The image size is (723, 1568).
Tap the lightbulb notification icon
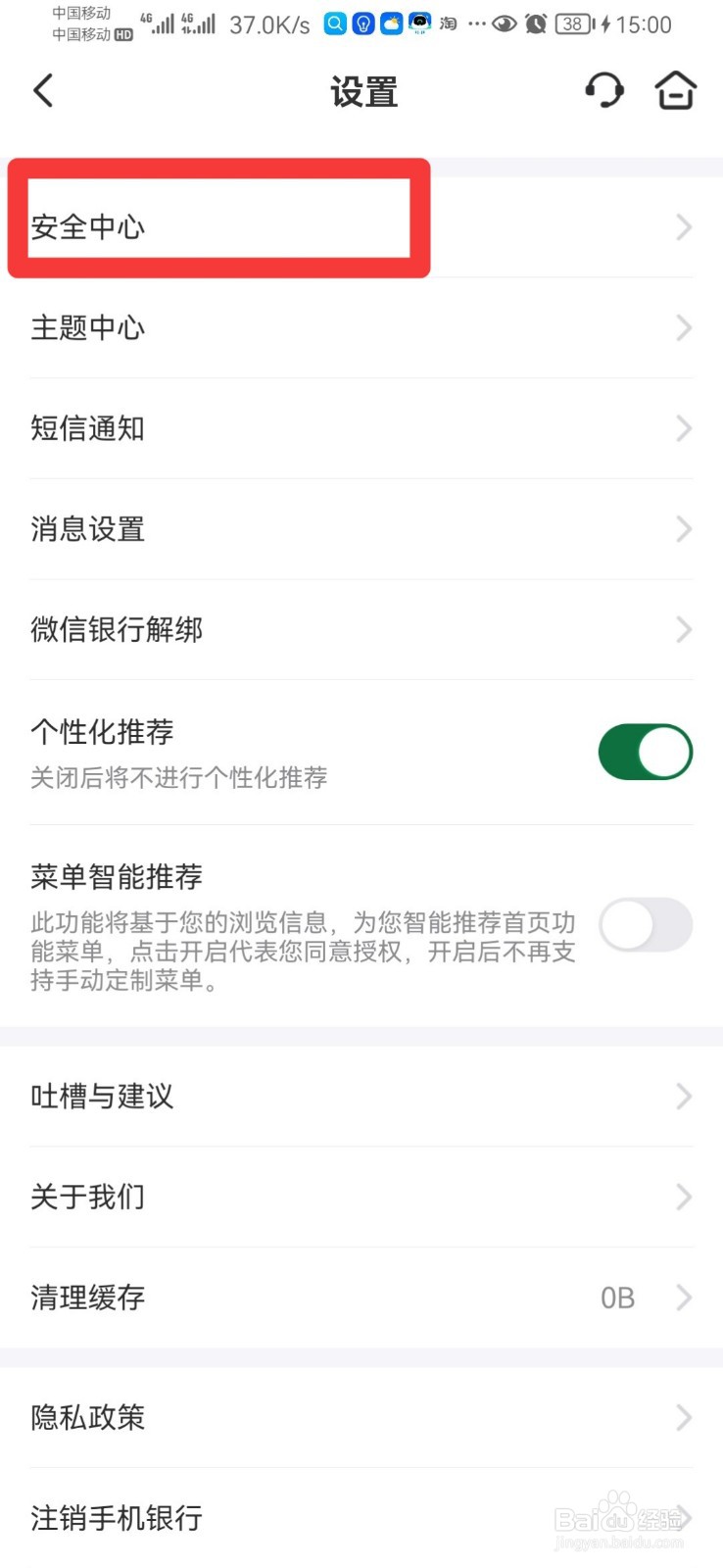point(362,24)
